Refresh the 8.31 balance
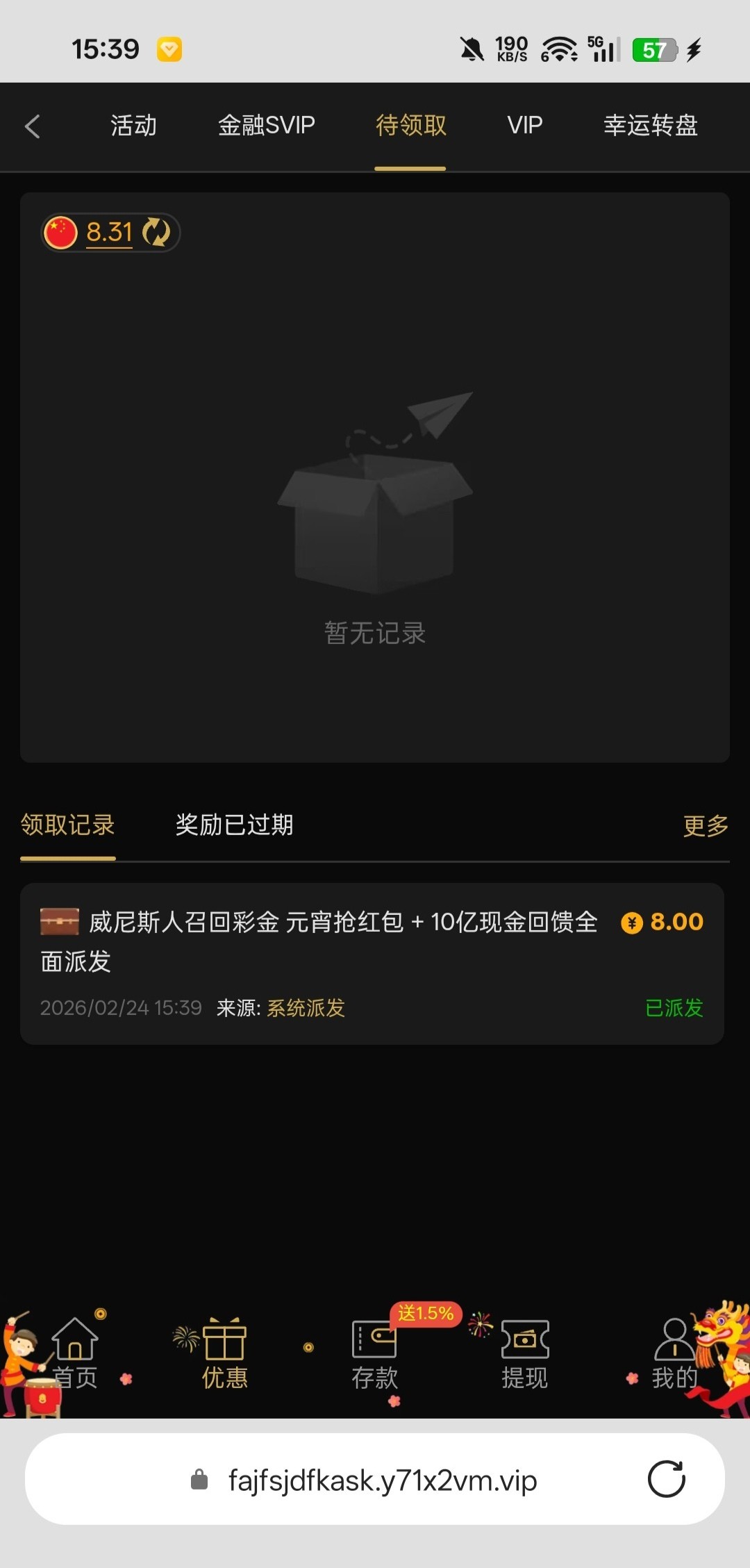This screenshot has width=750, height=1568. pyautogui.click(x=156, y=232)
